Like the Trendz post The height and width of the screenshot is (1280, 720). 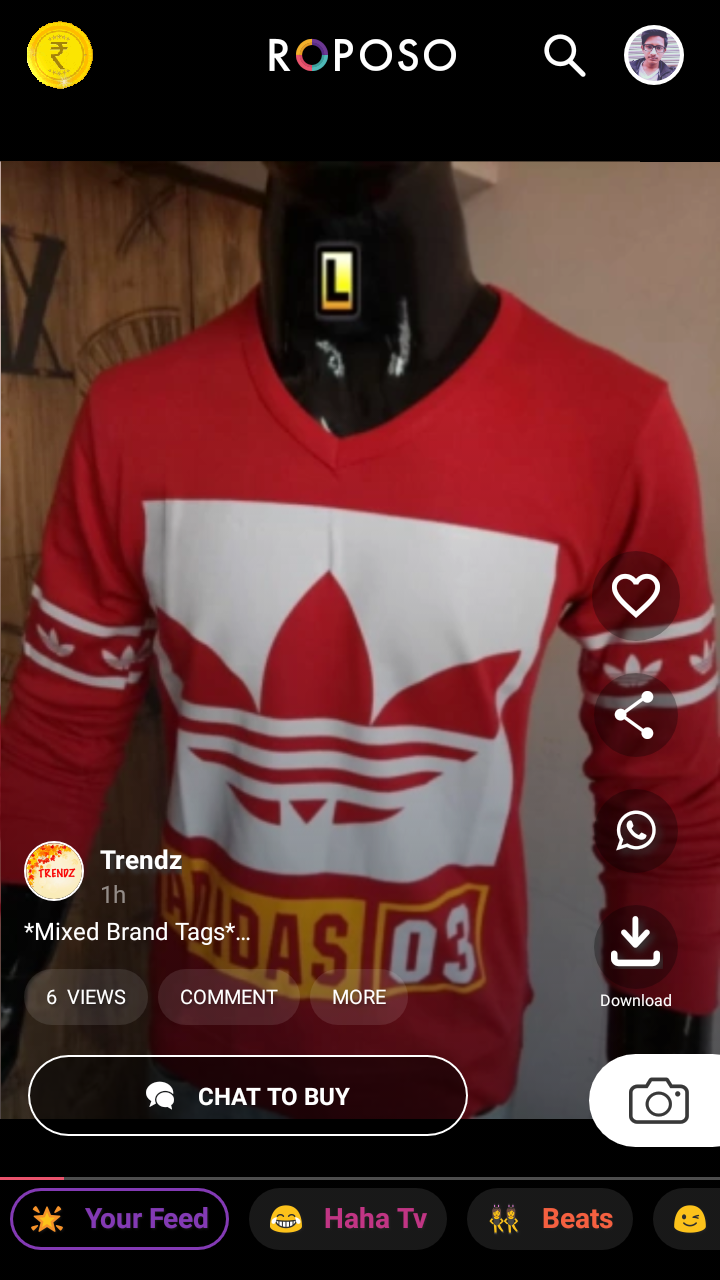pyautogui.click(x=636, y=597)
